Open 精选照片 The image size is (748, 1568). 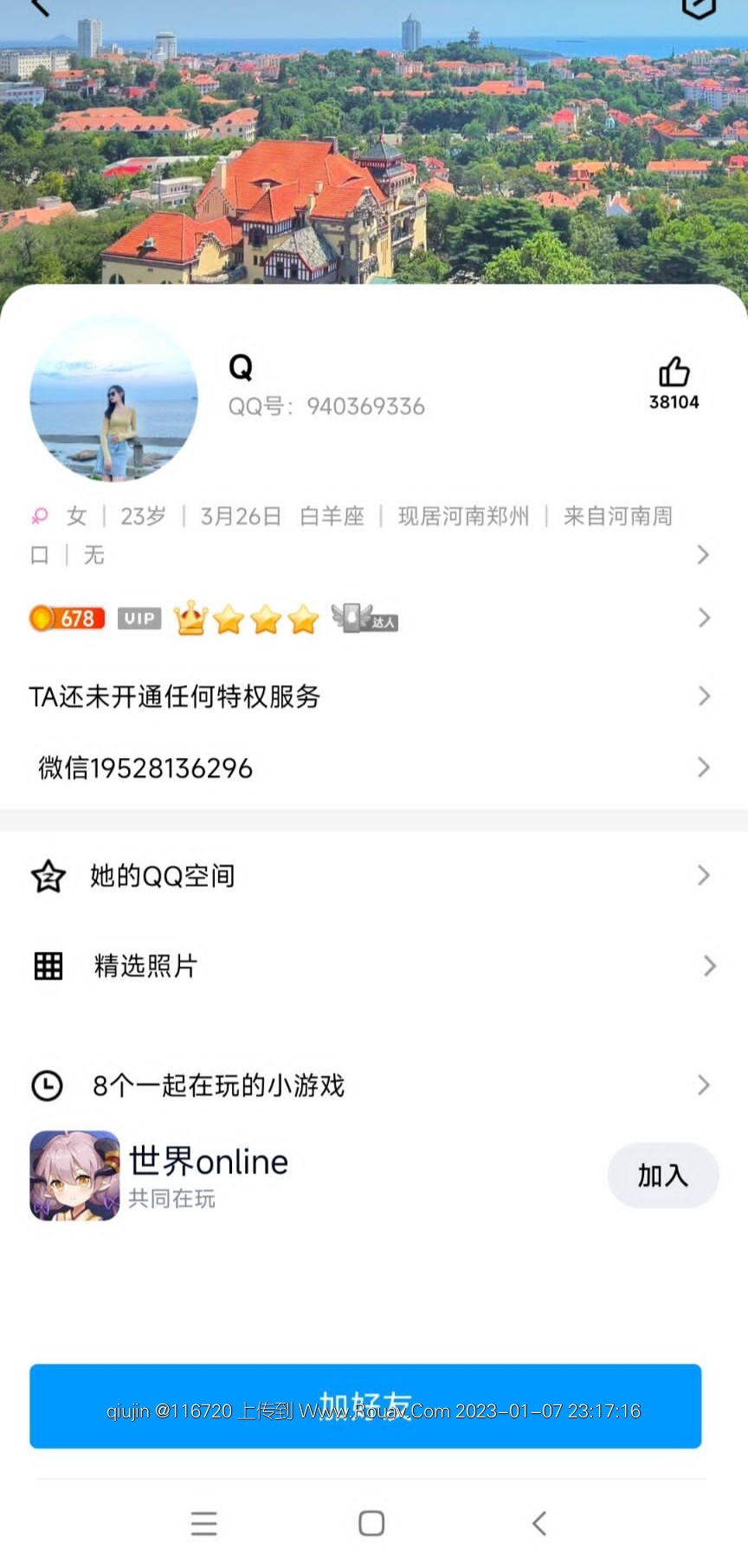[364, 966]
